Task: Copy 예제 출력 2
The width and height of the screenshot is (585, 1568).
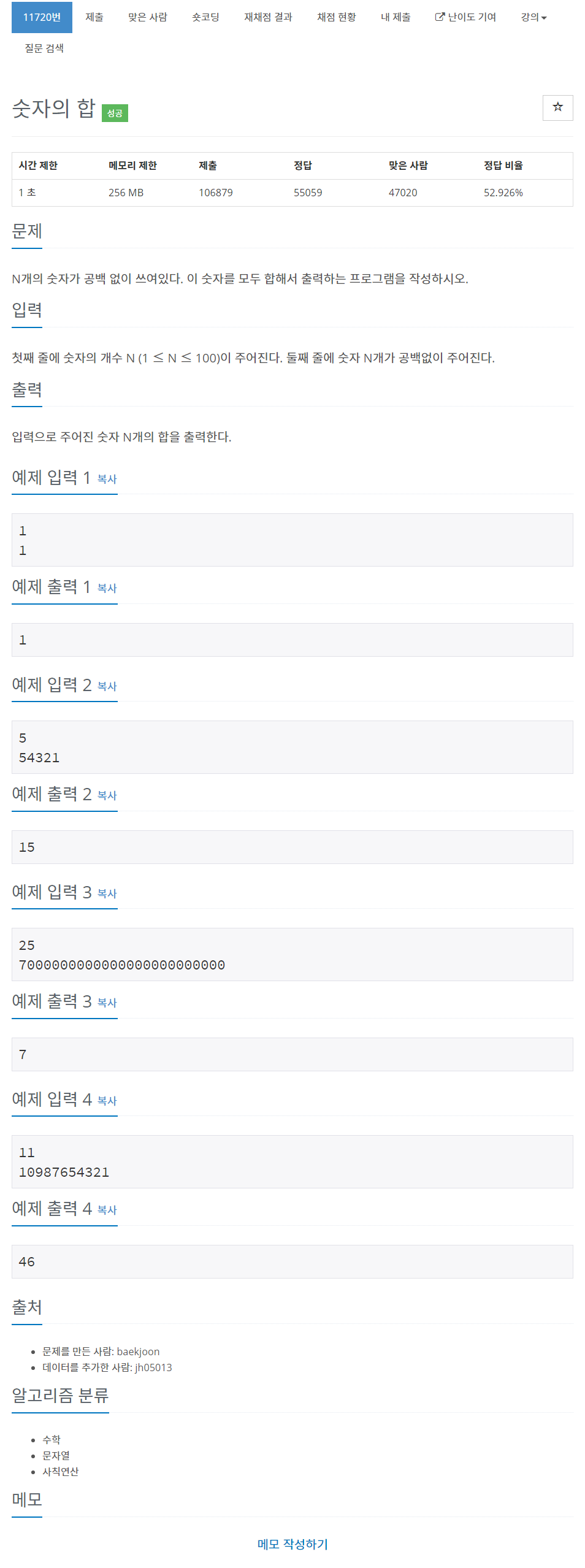Action: click(x=107, y=795)
